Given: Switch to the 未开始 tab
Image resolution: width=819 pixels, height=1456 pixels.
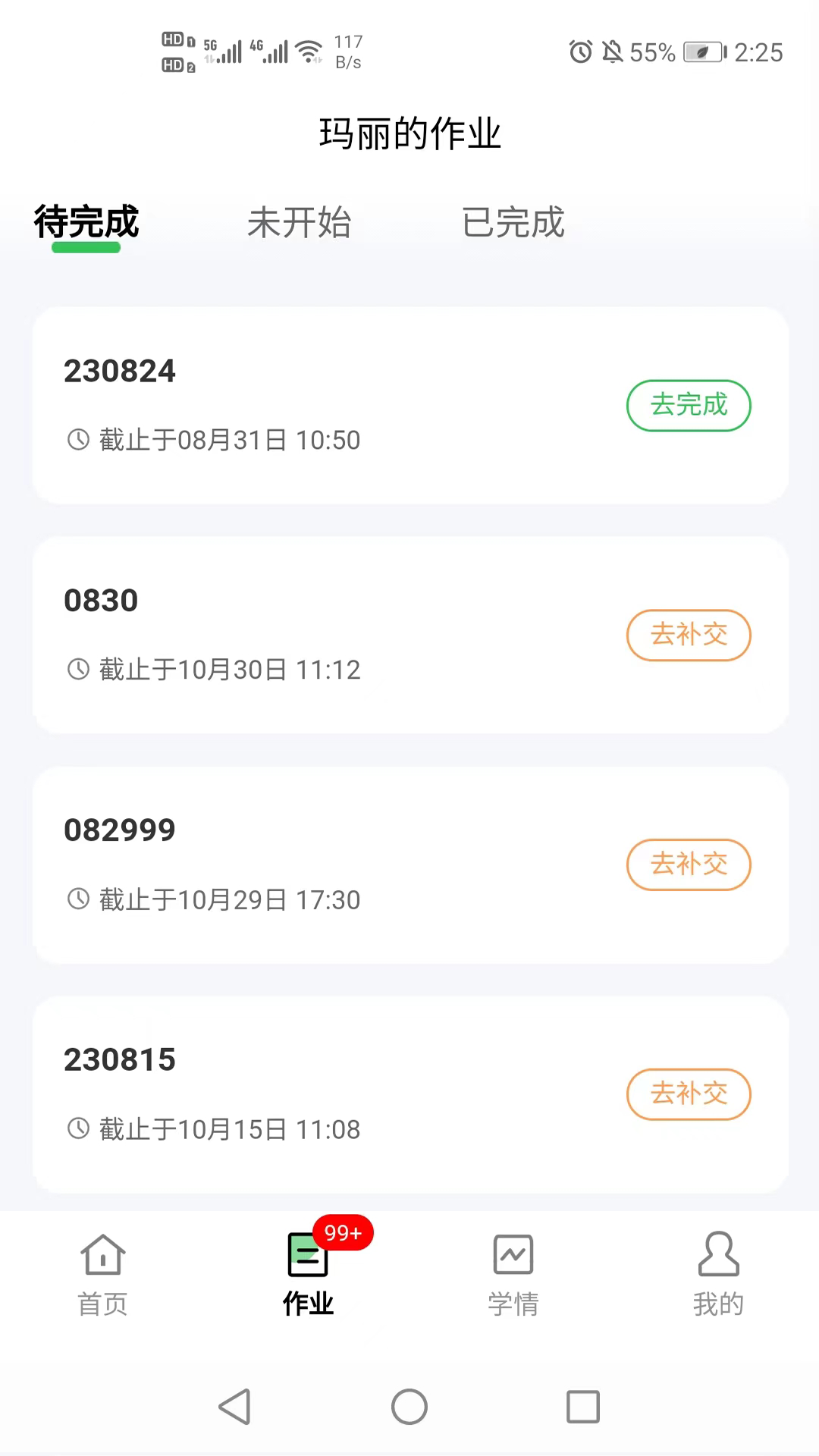Looking at the screenshot, I should coord(299,222).
